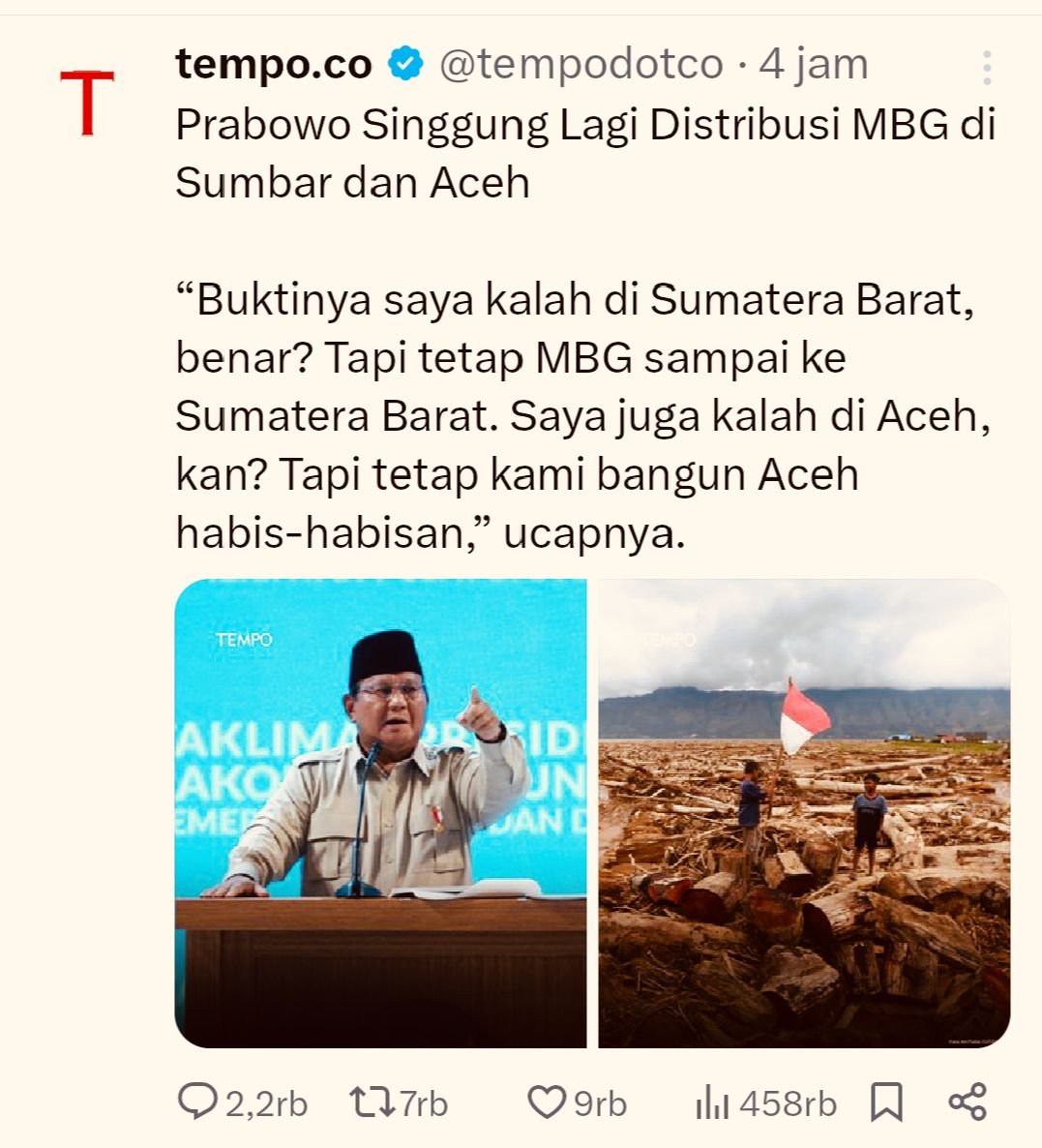Open tempo.co profile avatar
This screenshot has height=1148, width=1042.
(87, 102)
